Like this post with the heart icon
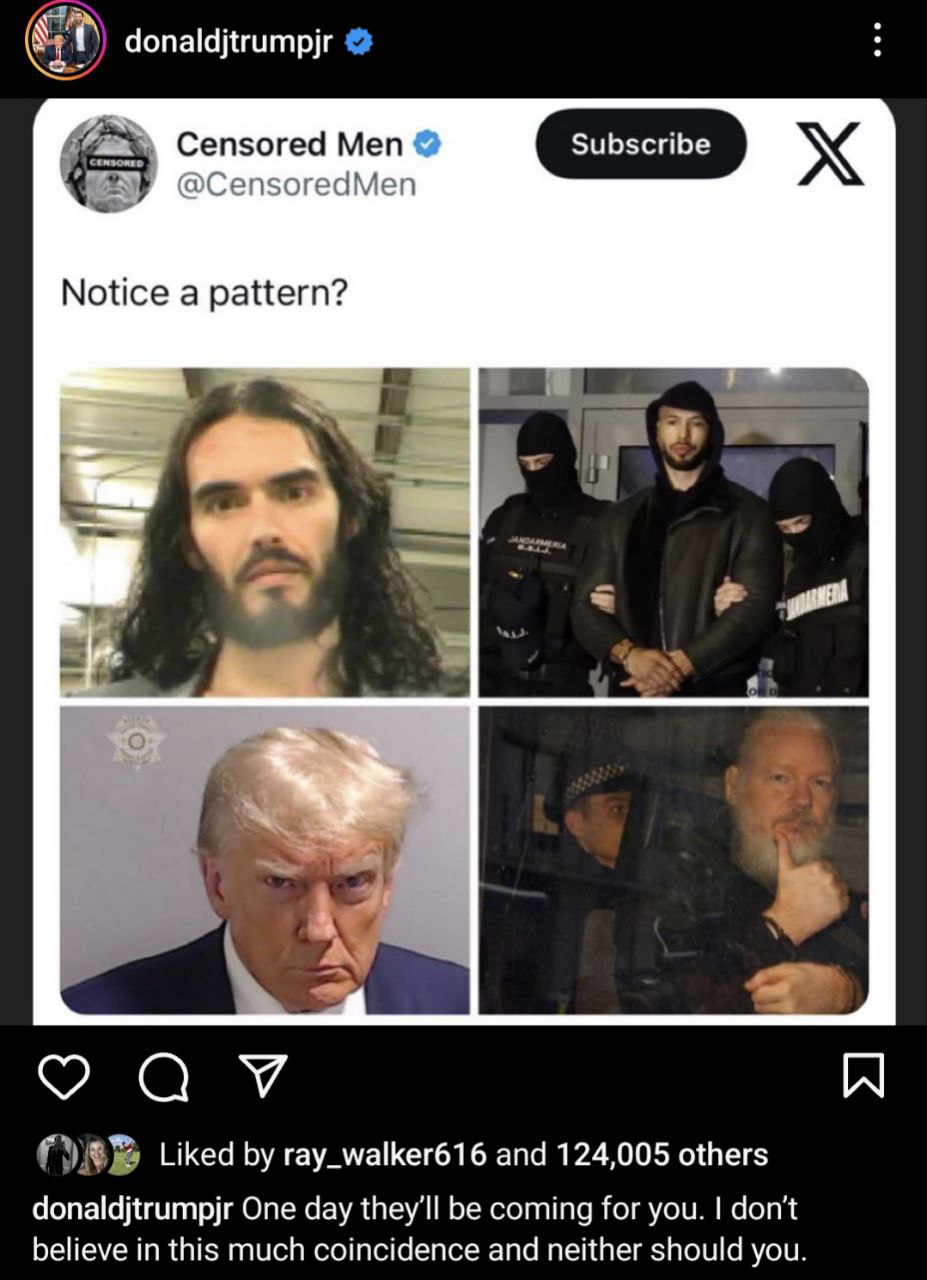Viewport: 927px width, 1280px height. pos(64,1077)
